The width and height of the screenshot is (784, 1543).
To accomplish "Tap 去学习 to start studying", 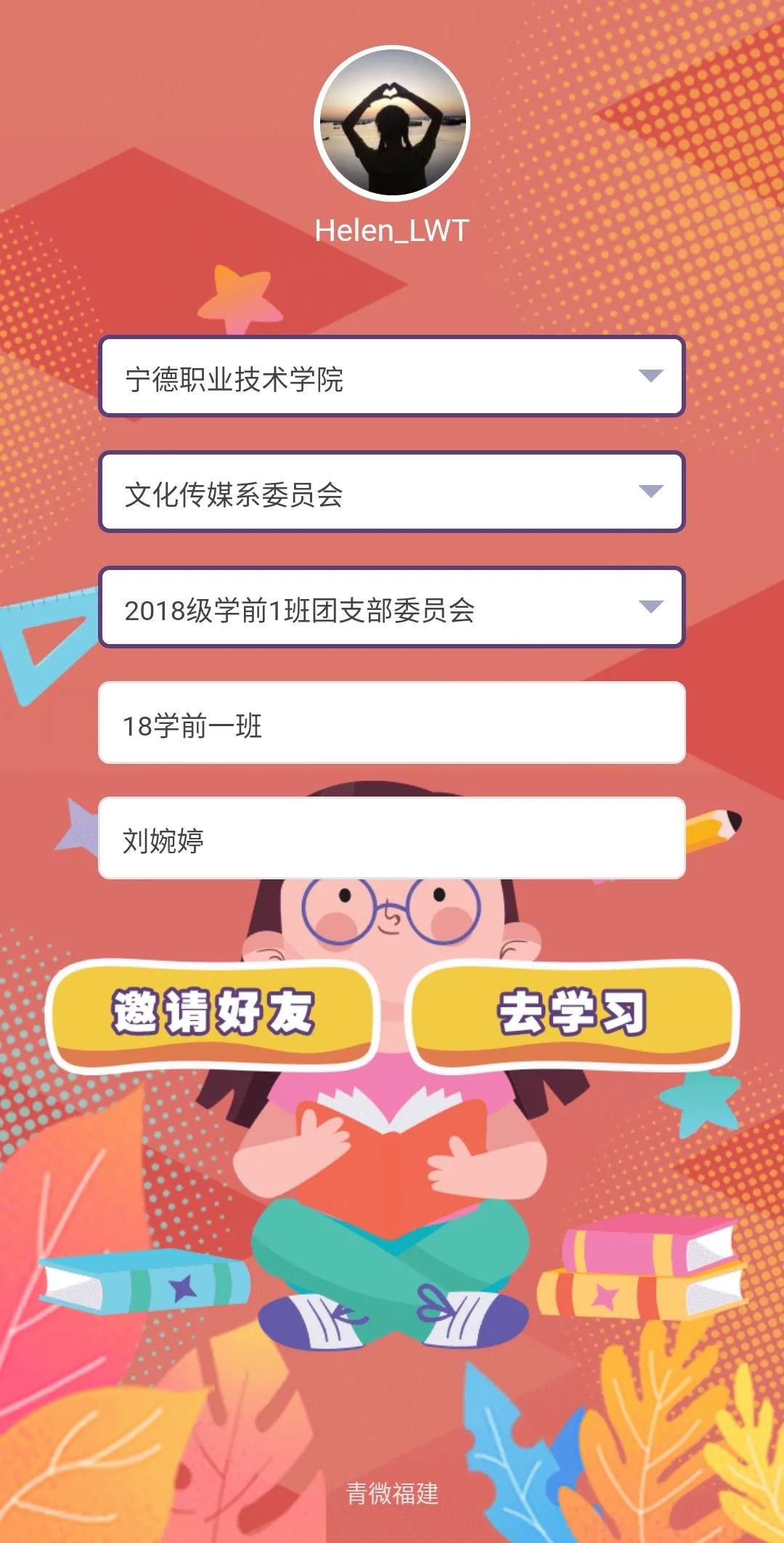I will 572,1014.
